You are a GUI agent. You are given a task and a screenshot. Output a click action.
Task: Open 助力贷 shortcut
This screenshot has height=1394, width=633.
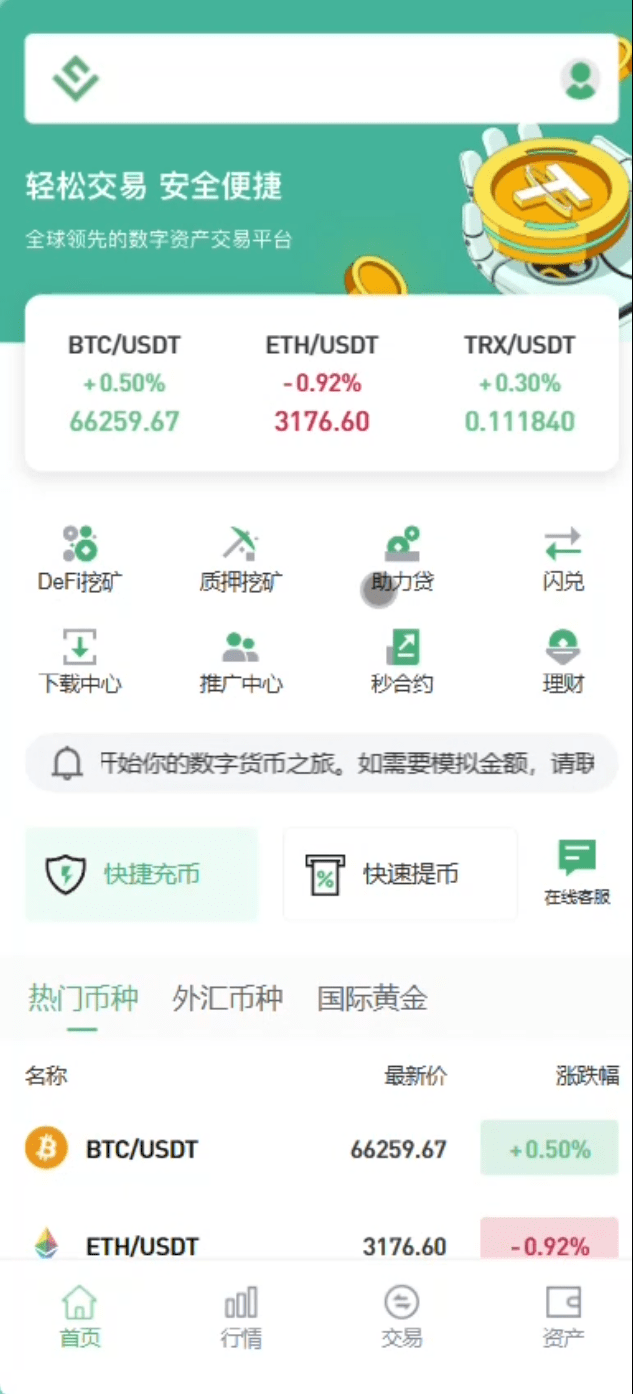402,558
